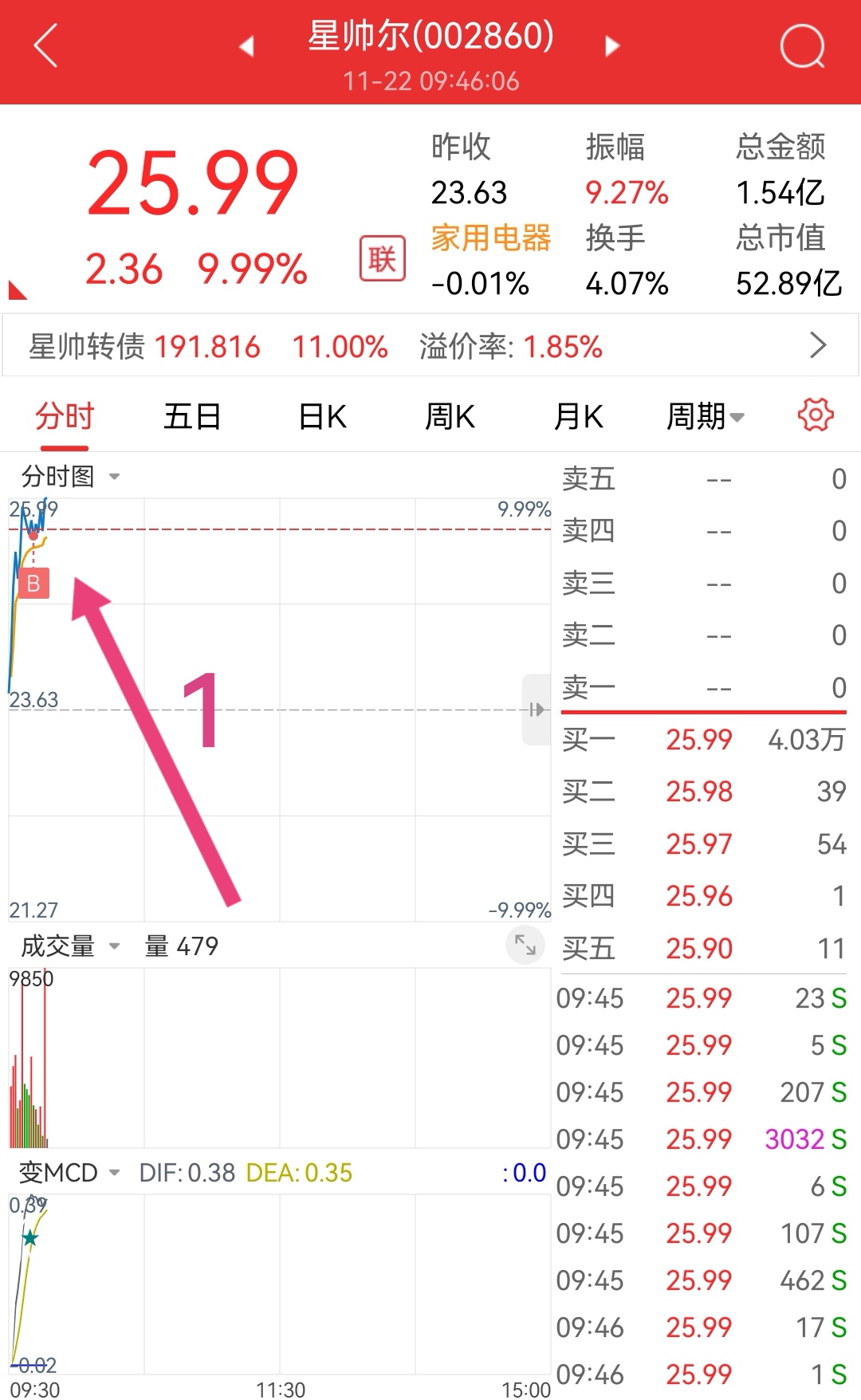Expand the 分时图 chart type dropdown
Screen dimensions: 861x1400
tap(70, 477)
